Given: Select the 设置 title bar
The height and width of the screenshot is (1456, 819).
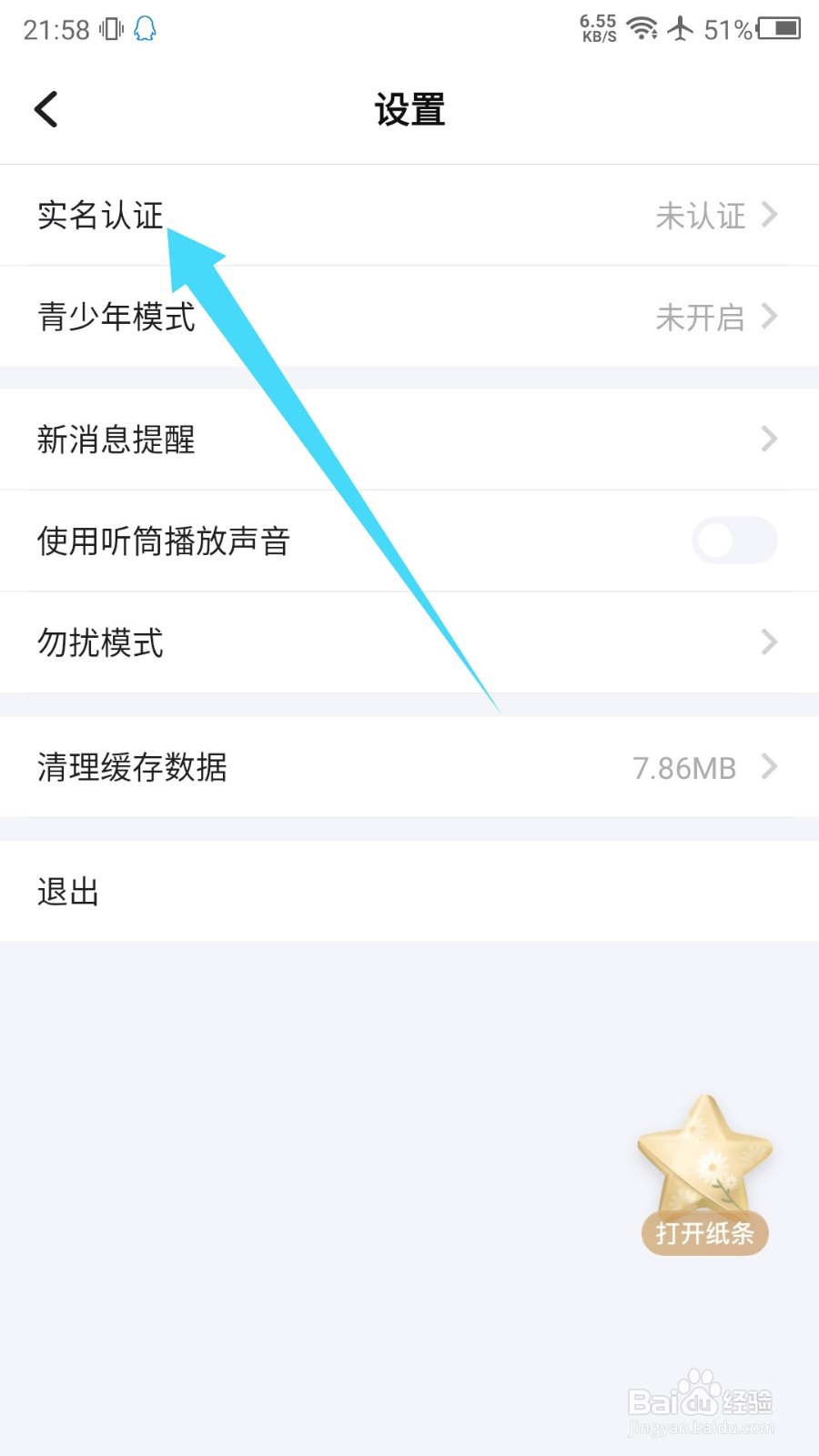Looking at the screenshot, I should (409, 109).
